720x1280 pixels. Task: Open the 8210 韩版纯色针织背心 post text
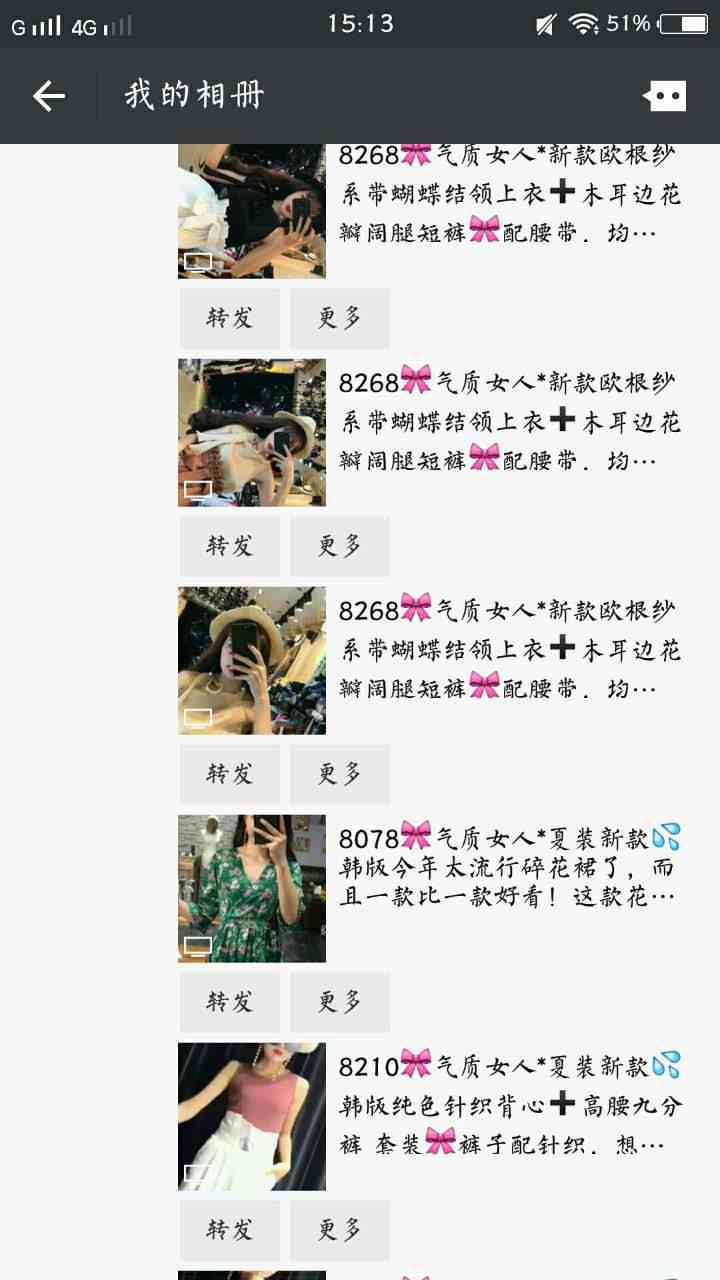tap(510, 1105)
